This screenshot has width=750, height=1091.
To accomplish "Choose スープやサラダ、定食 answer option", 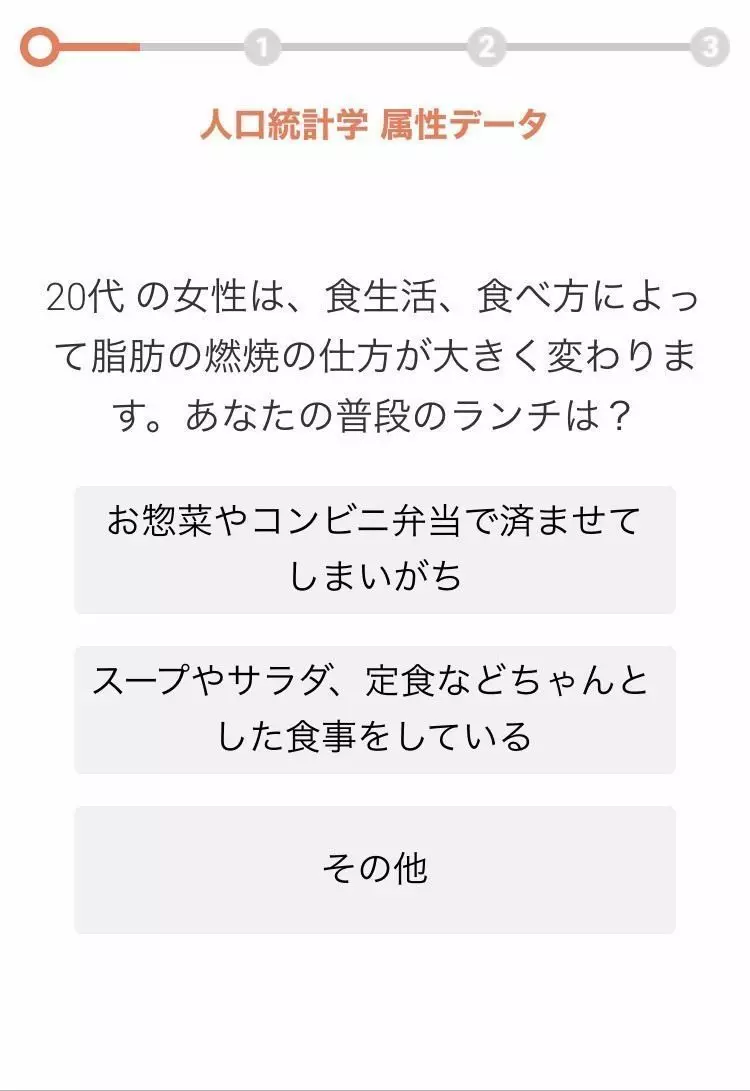I will click(x=374, y=710).
